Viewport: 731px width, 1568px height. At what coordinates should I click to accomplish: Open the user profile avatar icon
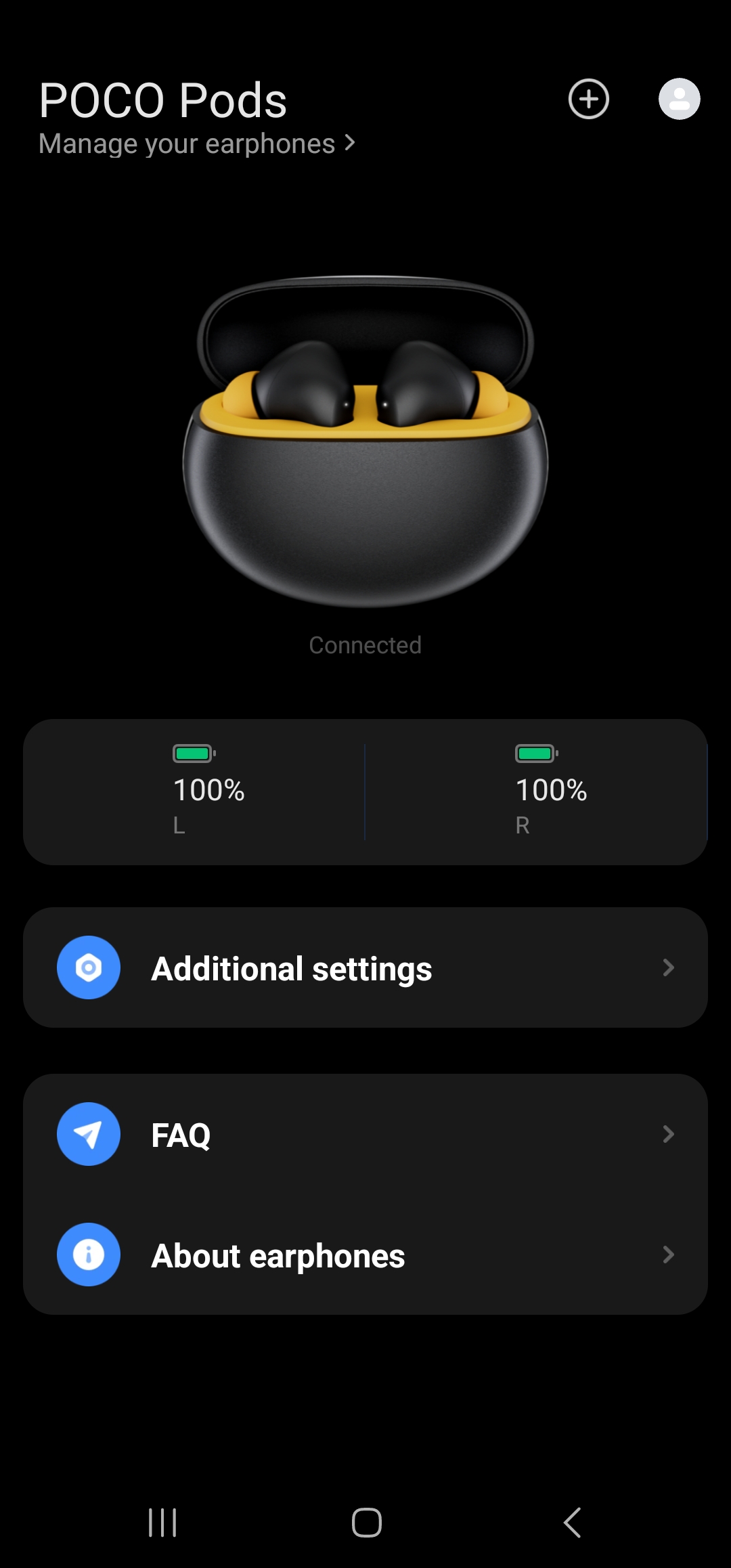point(679,99)
